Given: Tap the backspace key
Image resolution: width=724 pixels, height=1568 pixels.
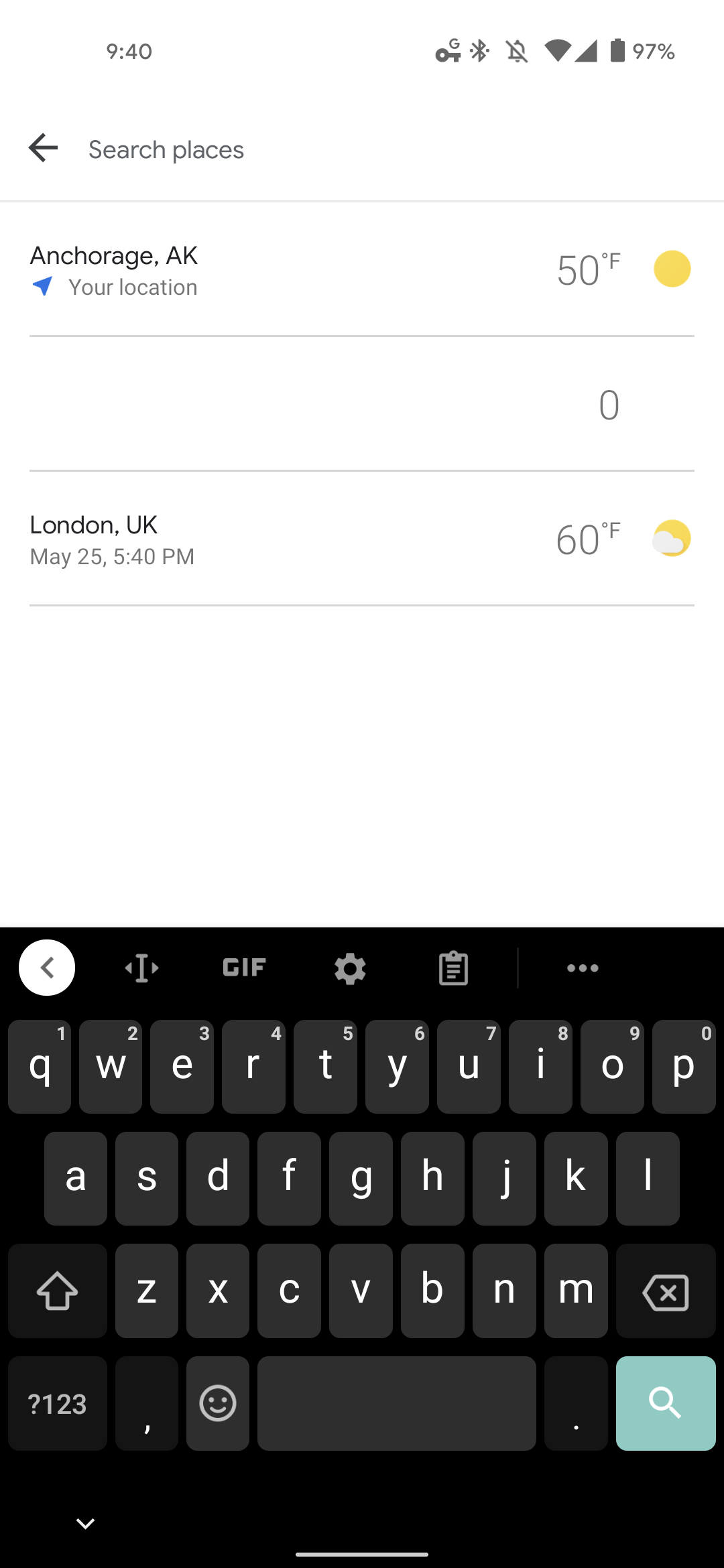Looking at the screenshot, I should pyautogui.click(x=665, y=1291).
